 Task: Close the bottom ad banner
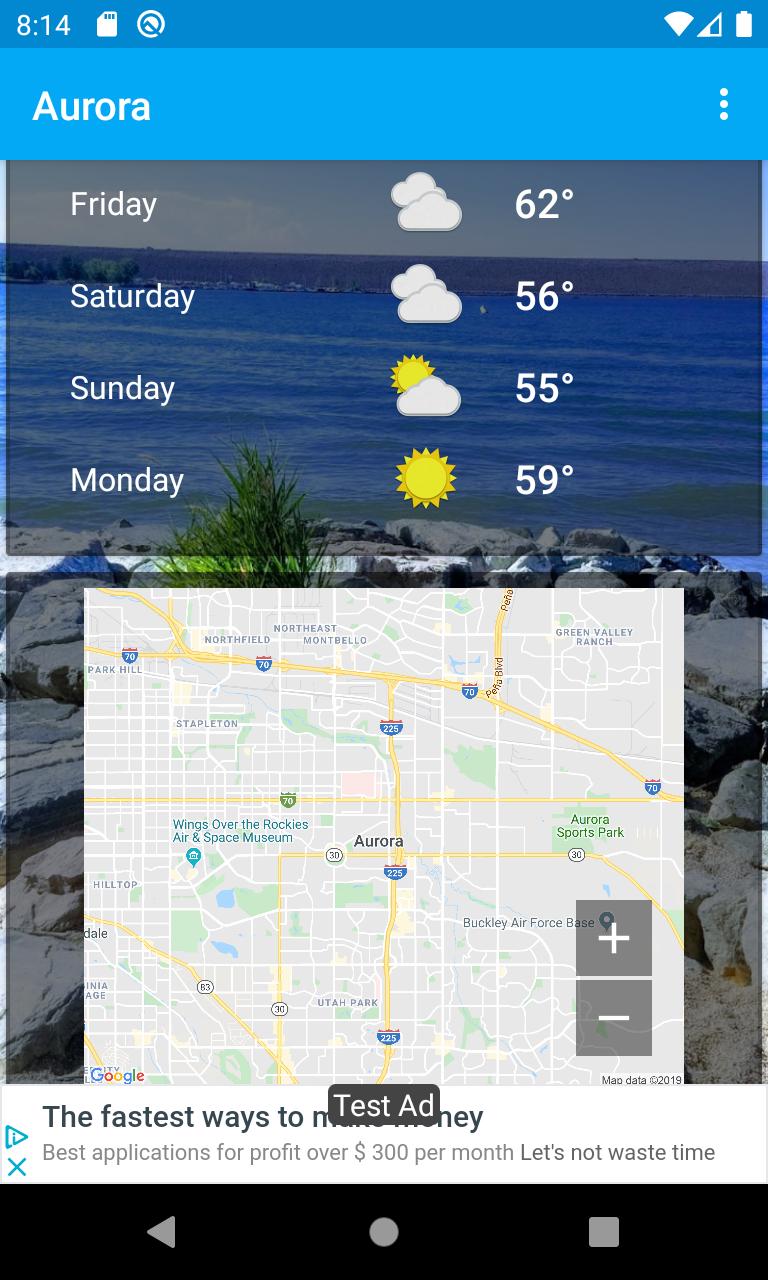click(x=17, y=1167)
